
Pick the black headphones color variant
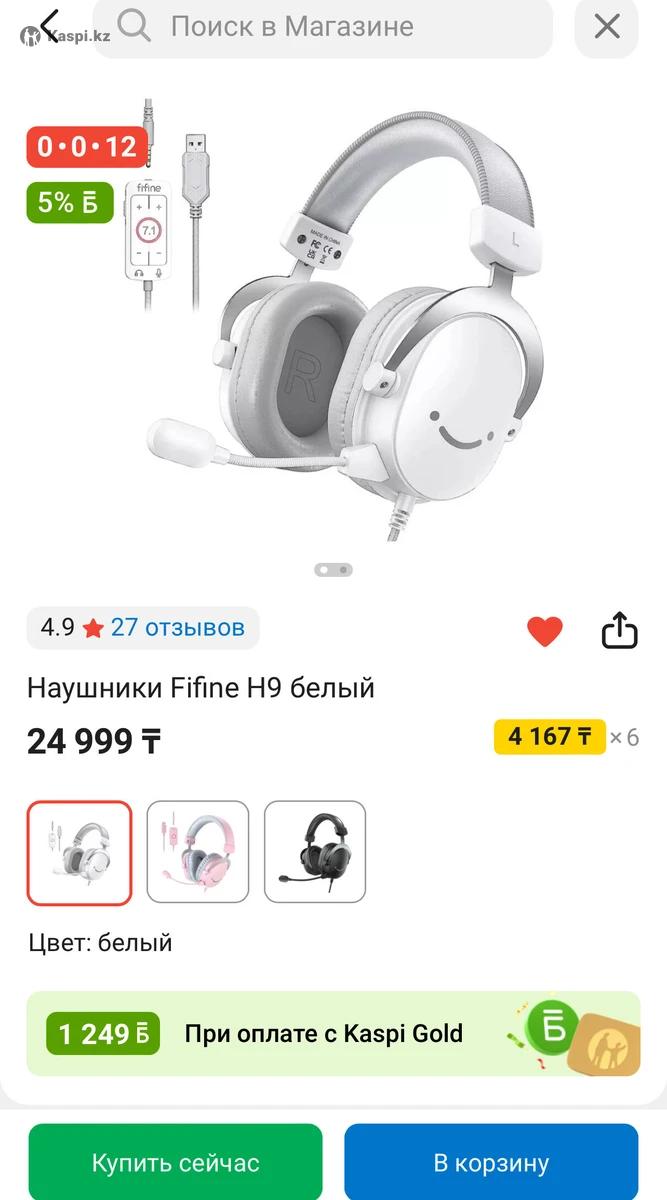coord(315,853)
